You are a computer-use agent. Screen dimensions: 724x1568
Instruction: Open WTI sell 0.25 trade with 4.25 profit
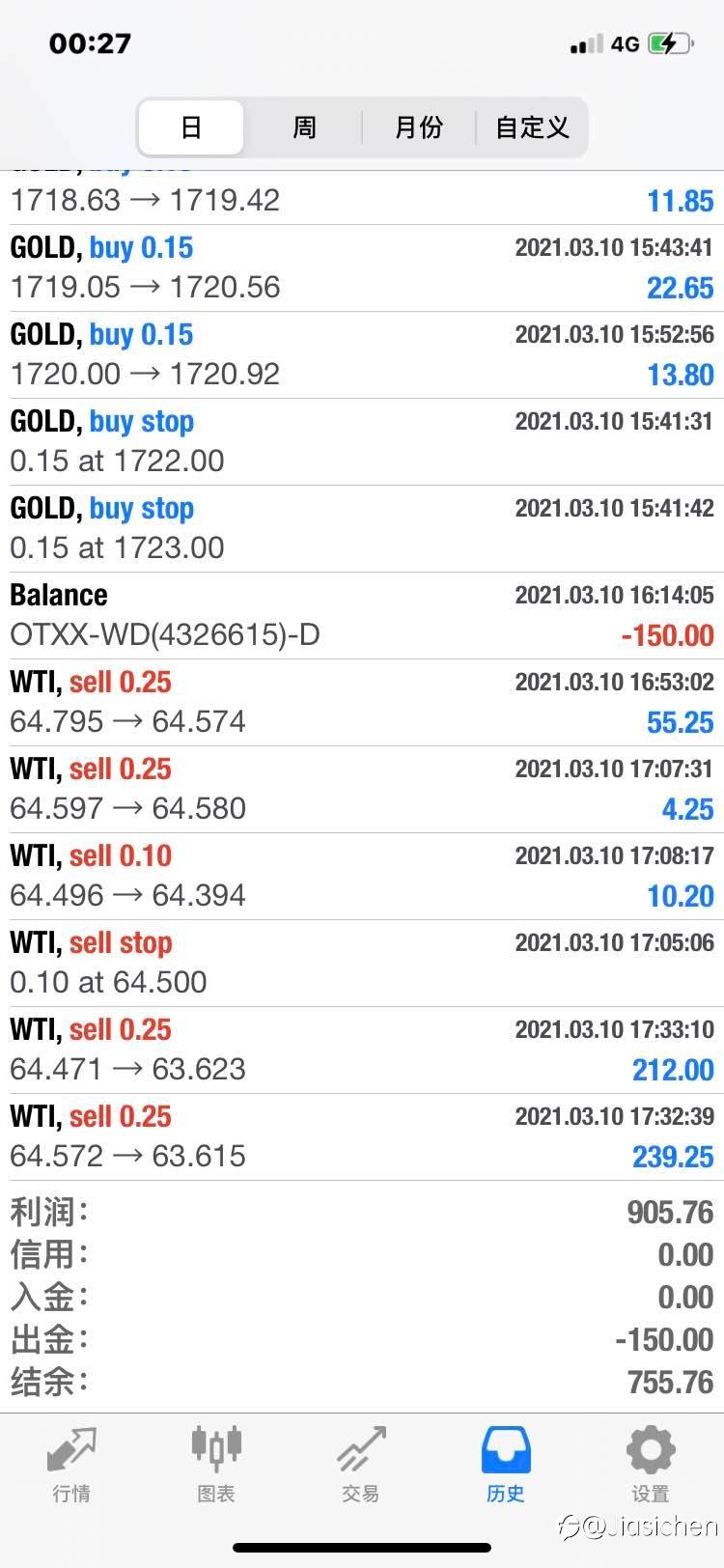(x=362, y=789)
